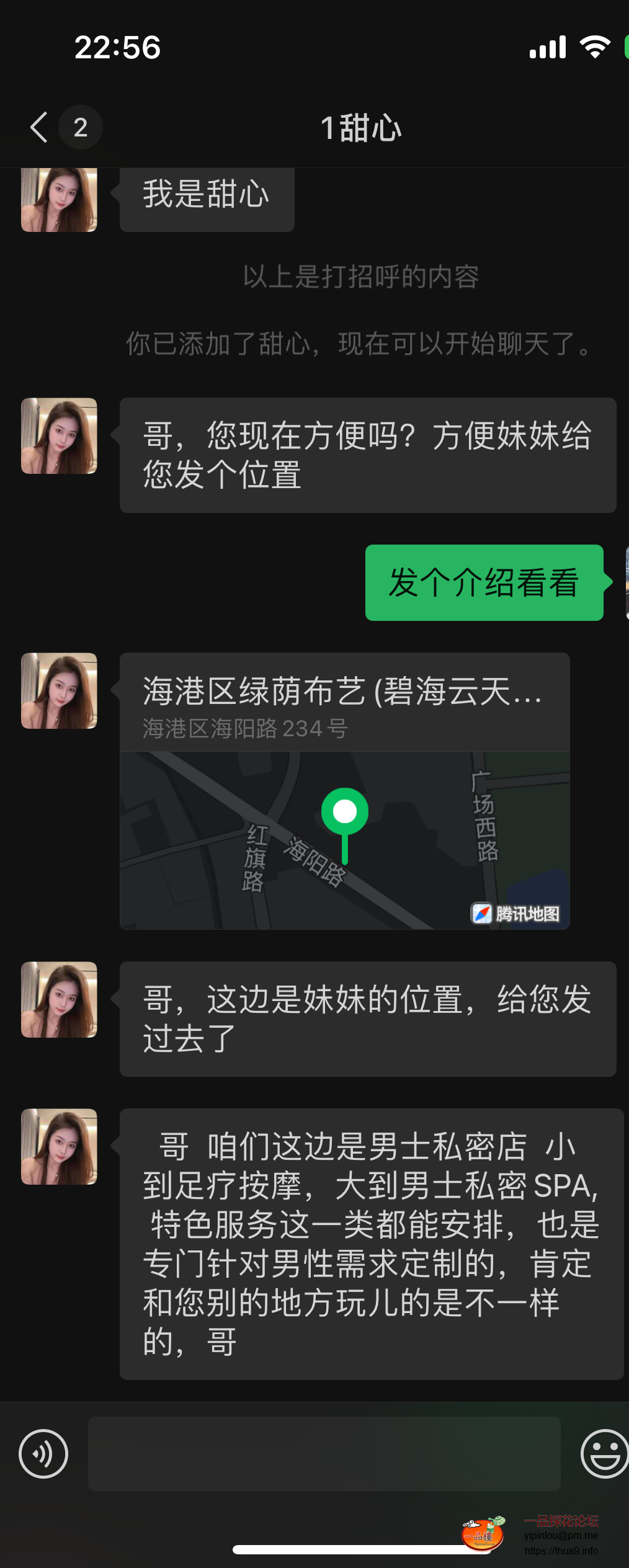Tap 甜心's avatar next to her first message
This screenshot has height=1568, width=629.
[x=59, y=198]
